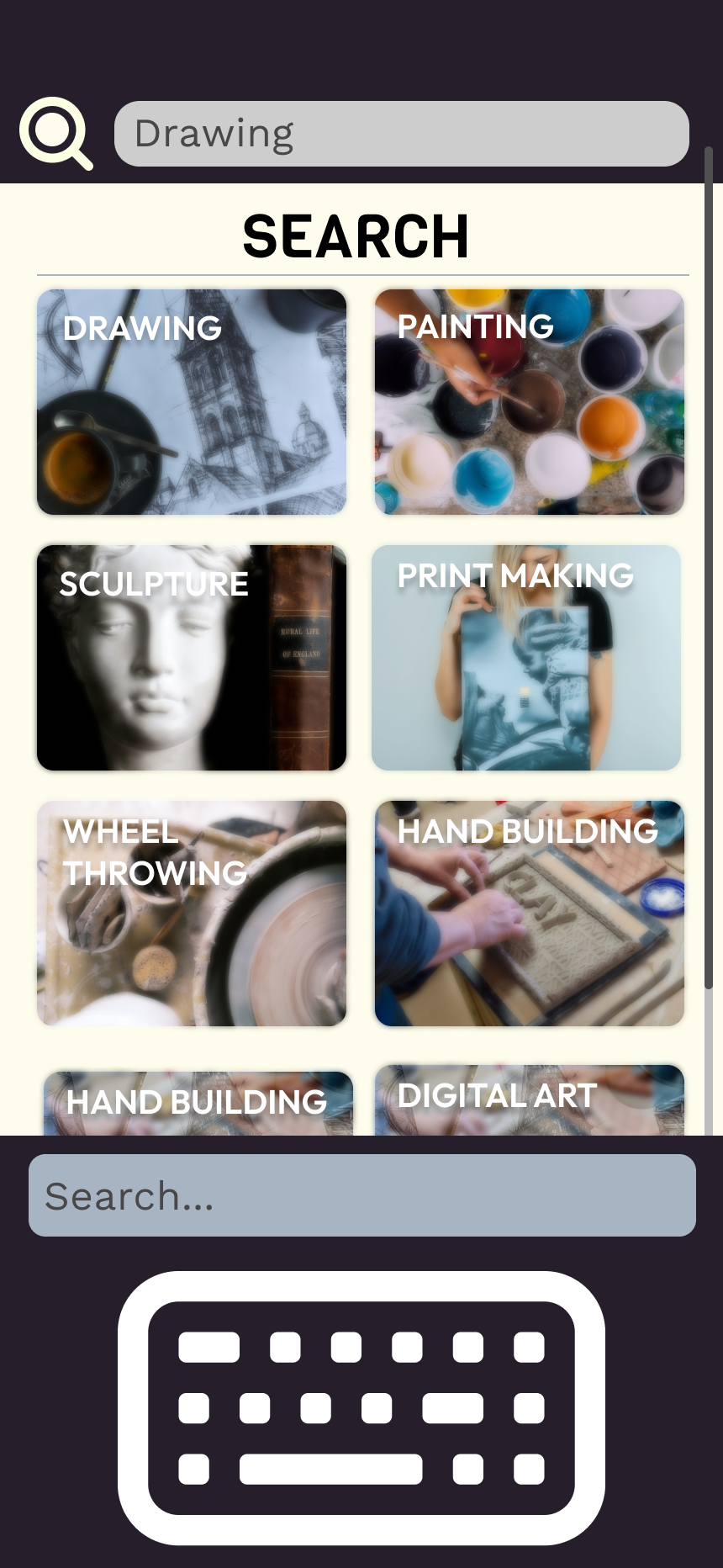Choose the Wheel Throwing category

[192, 914]
